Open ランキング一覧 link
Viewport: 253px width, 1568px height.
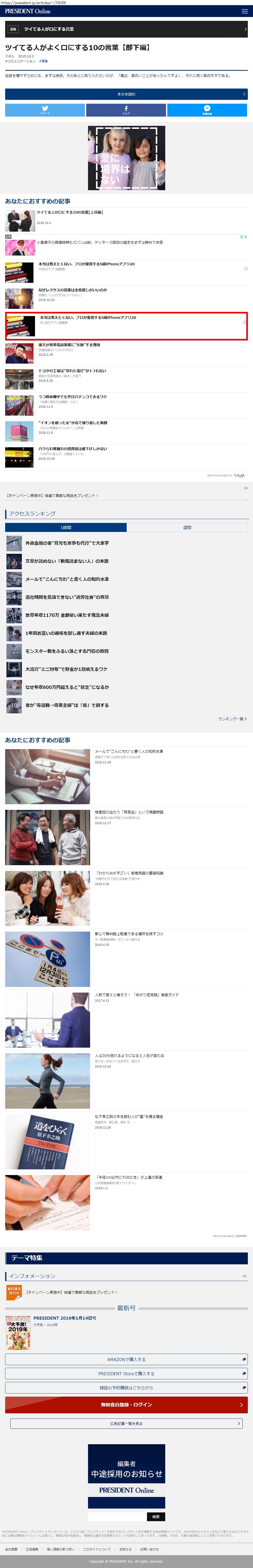[232, 719]
